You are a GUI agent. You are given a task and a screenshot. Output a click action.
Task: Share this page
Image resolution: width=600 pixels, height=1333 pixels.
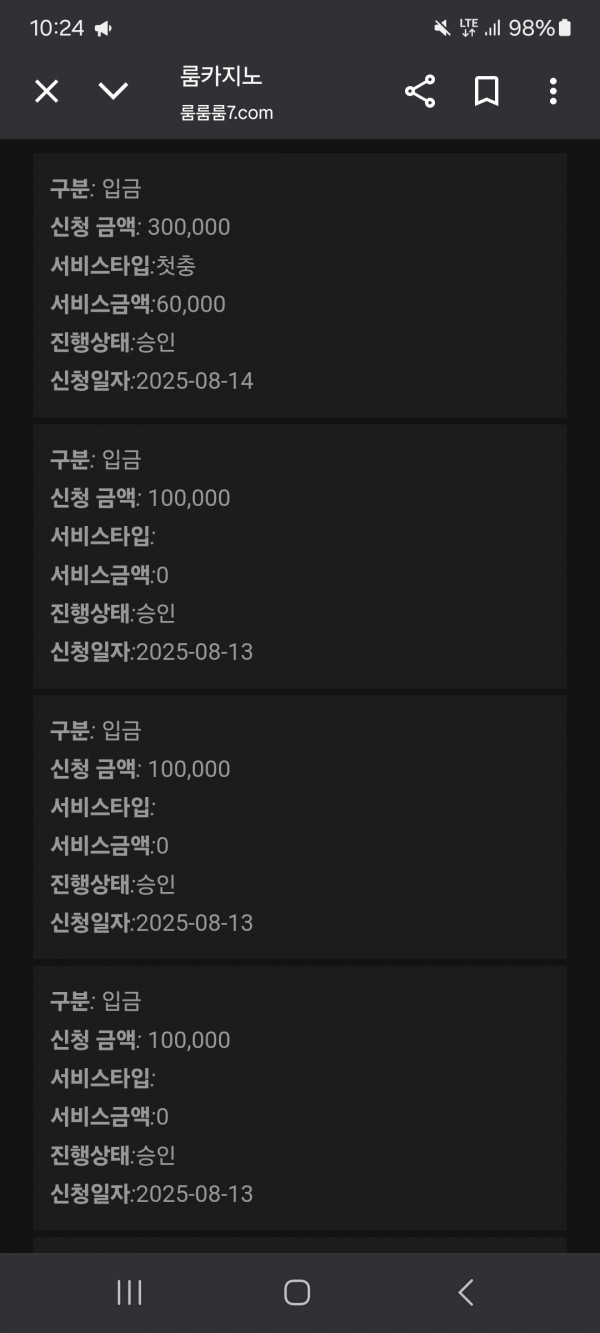point(420,92)
